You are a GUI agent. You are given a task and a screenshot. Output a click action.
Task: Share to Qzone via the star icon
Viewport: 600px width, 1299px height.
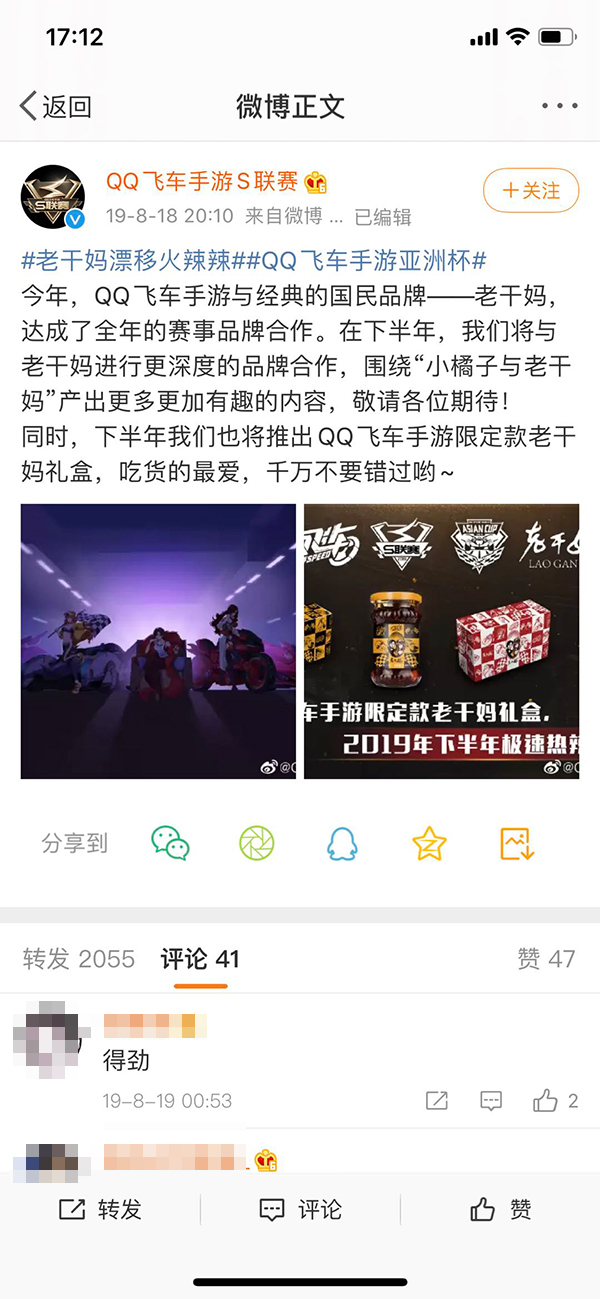pyautogui.click(x=429, y=843)
